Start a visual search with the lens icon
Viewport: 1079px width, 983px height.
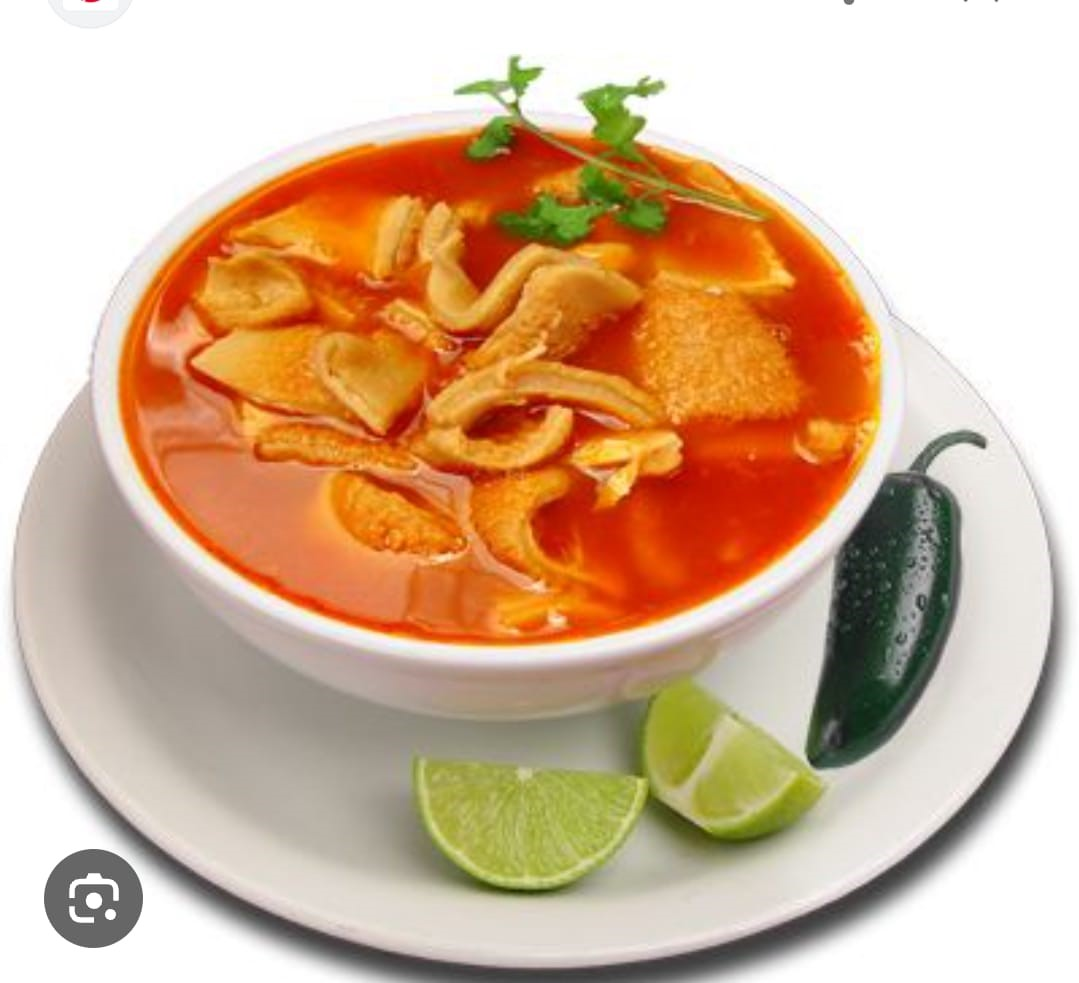(94, 898)
